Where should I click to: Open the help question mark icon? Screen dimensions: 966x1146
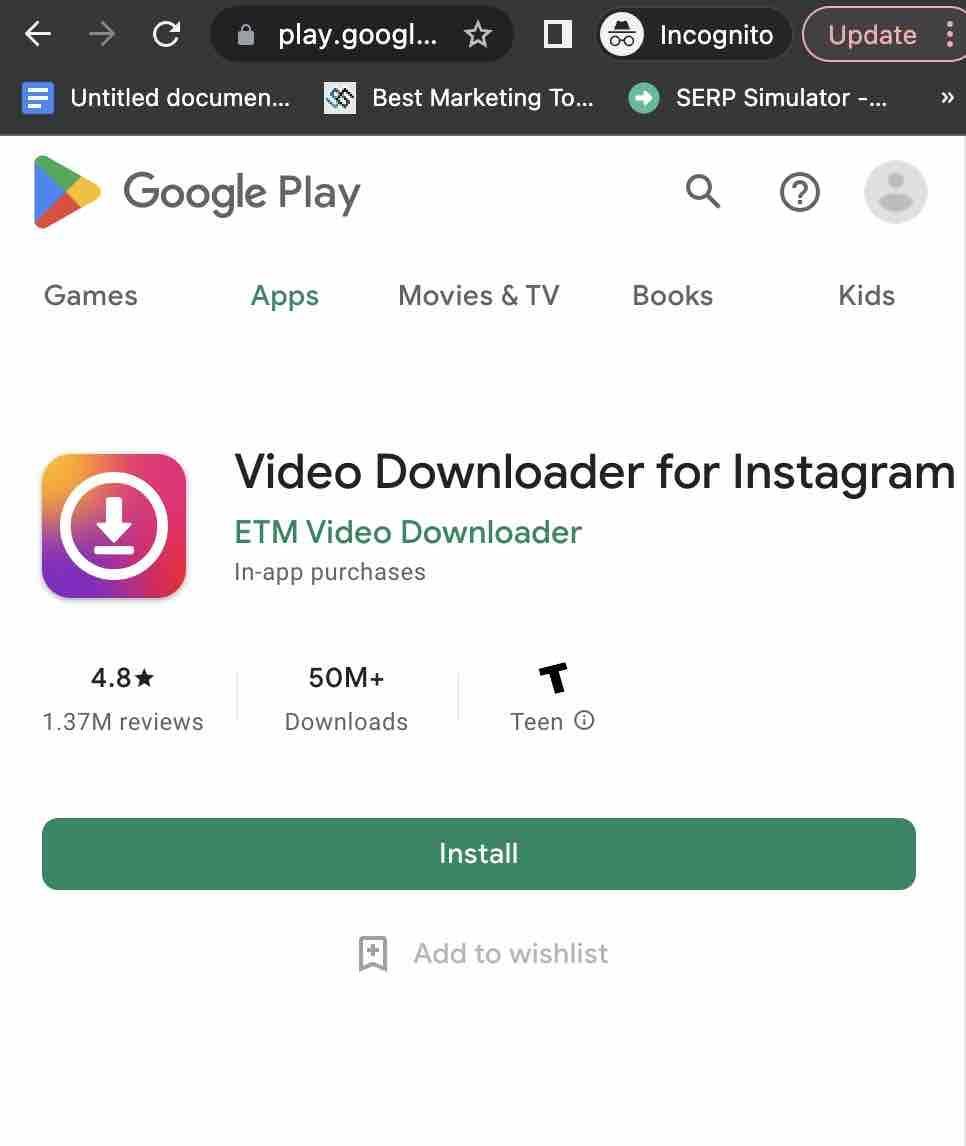point(799,191)
